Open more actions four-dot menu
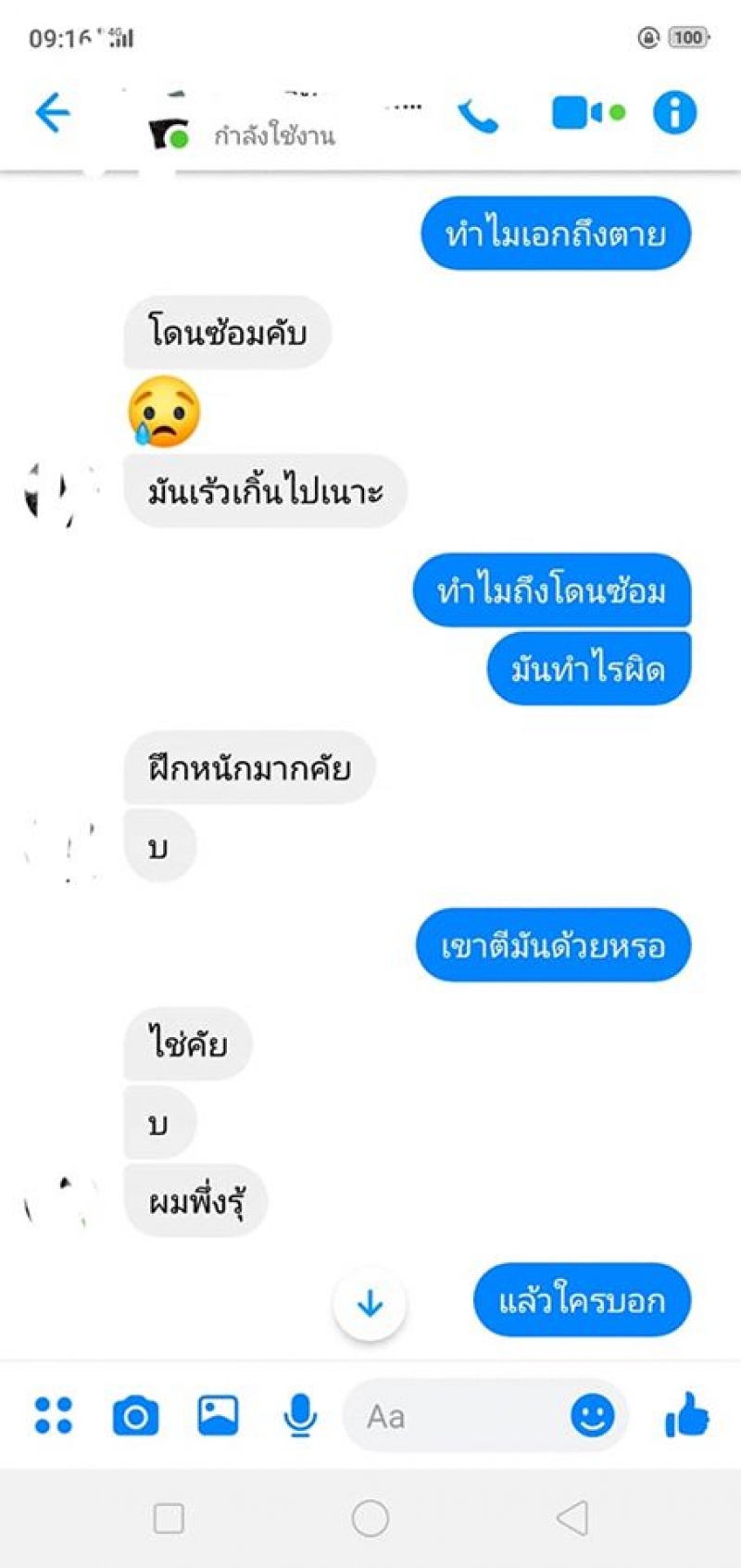This screenshot has height=1568, width=741. pyautogui.click(x=53, y=1415)
